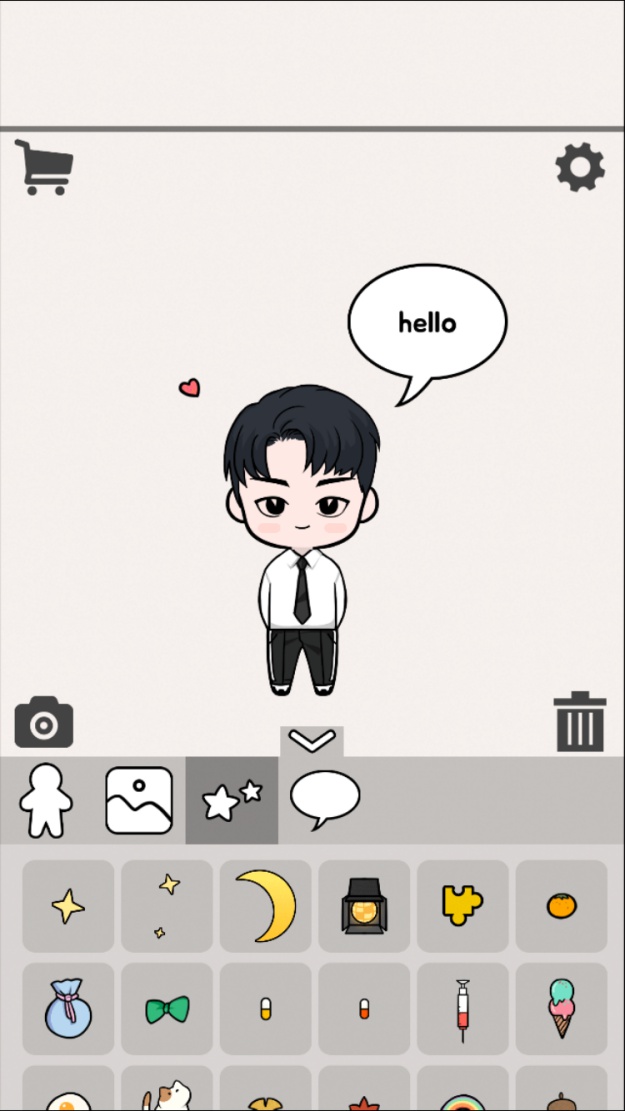Add the ice cream cone sticker
This screenshot has width=625, height=1111.
tap(561, 1008)
